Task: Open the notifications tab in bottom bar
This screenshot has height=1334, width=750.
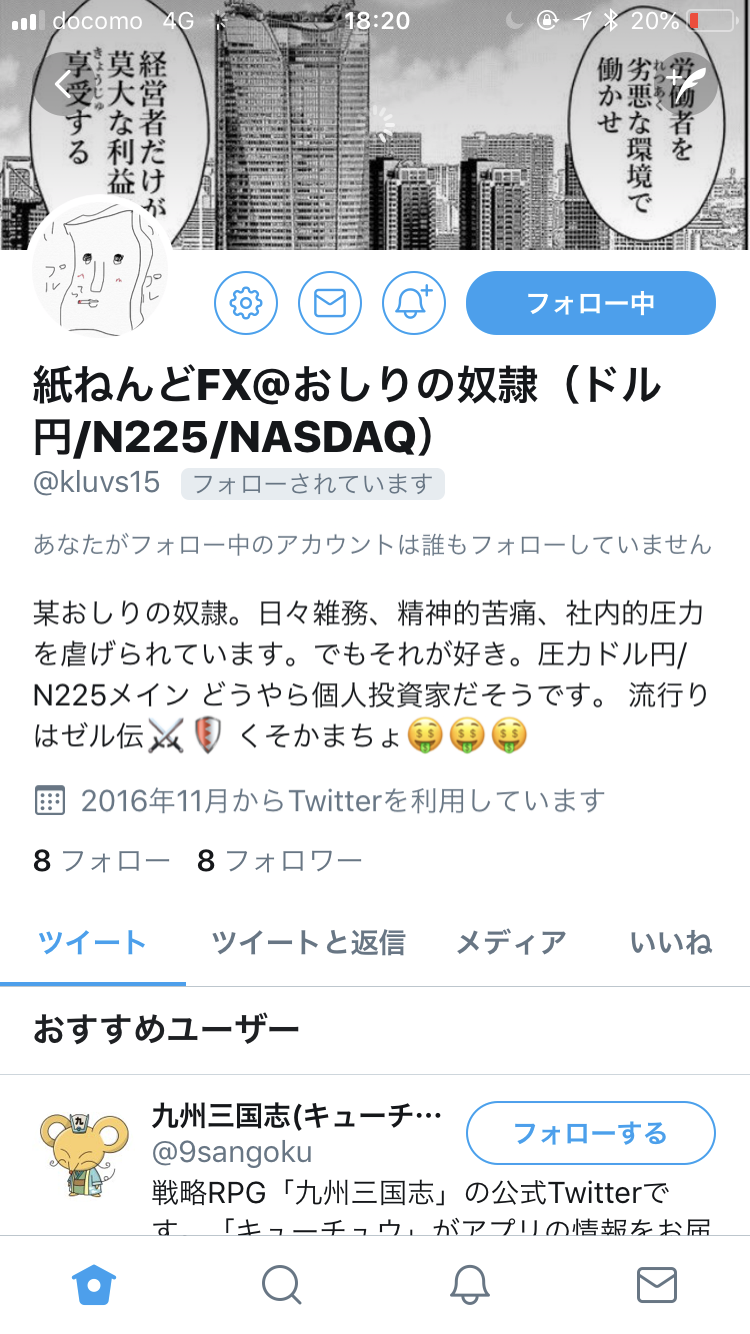Action: click(x=469, y=1284)
